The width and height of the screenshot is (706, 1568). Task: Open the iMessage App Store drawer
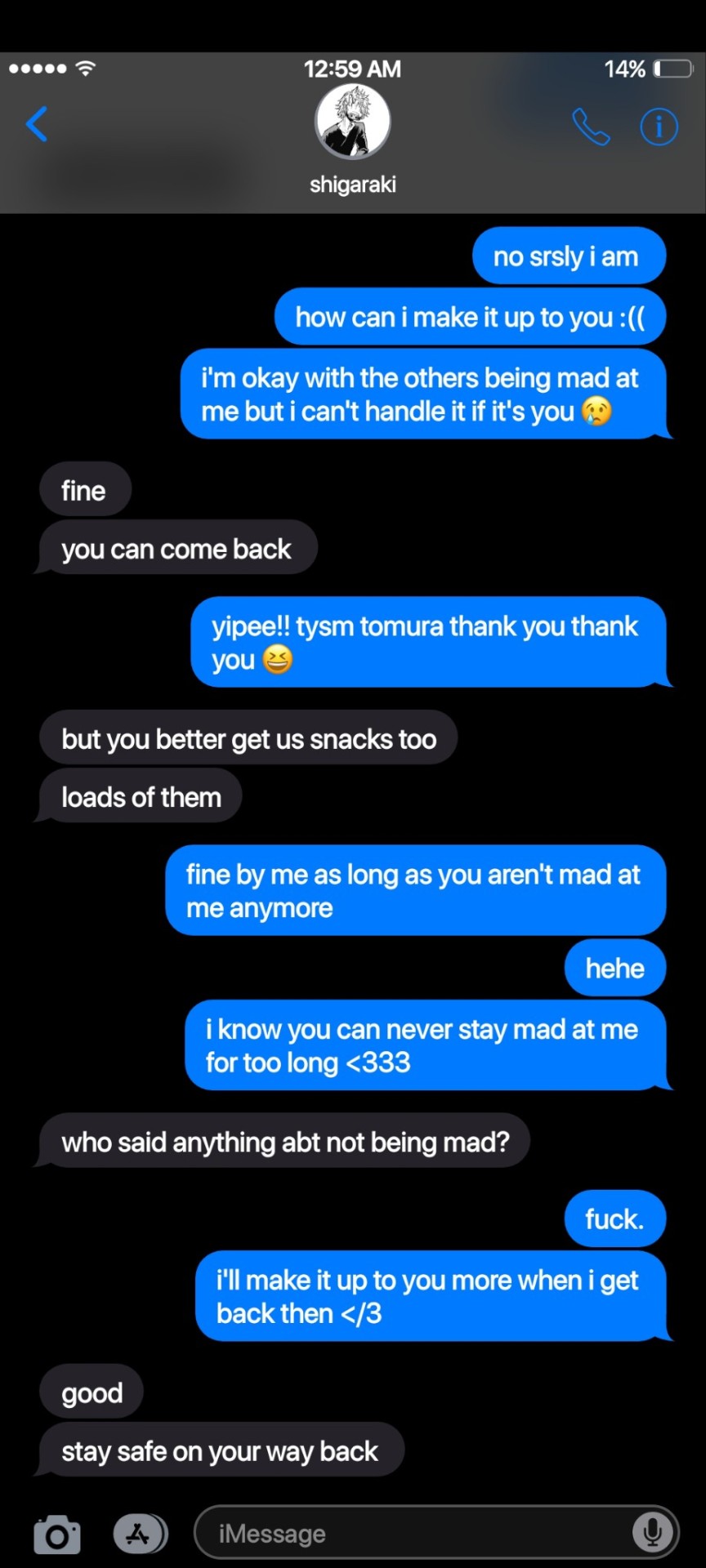(140, 1534)
